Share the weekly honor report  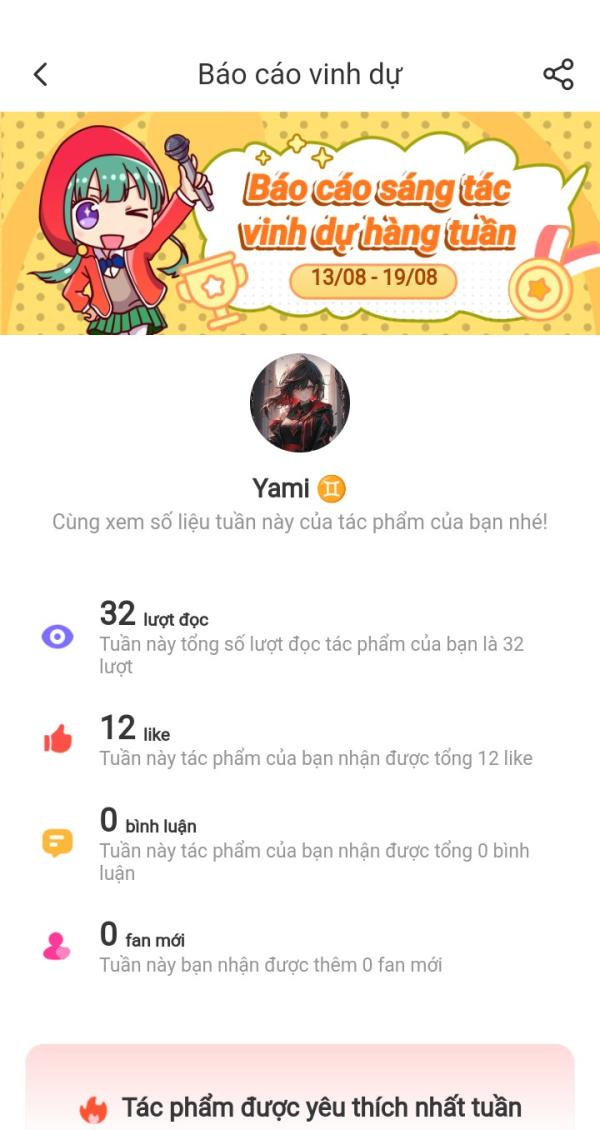click(558, 74)
